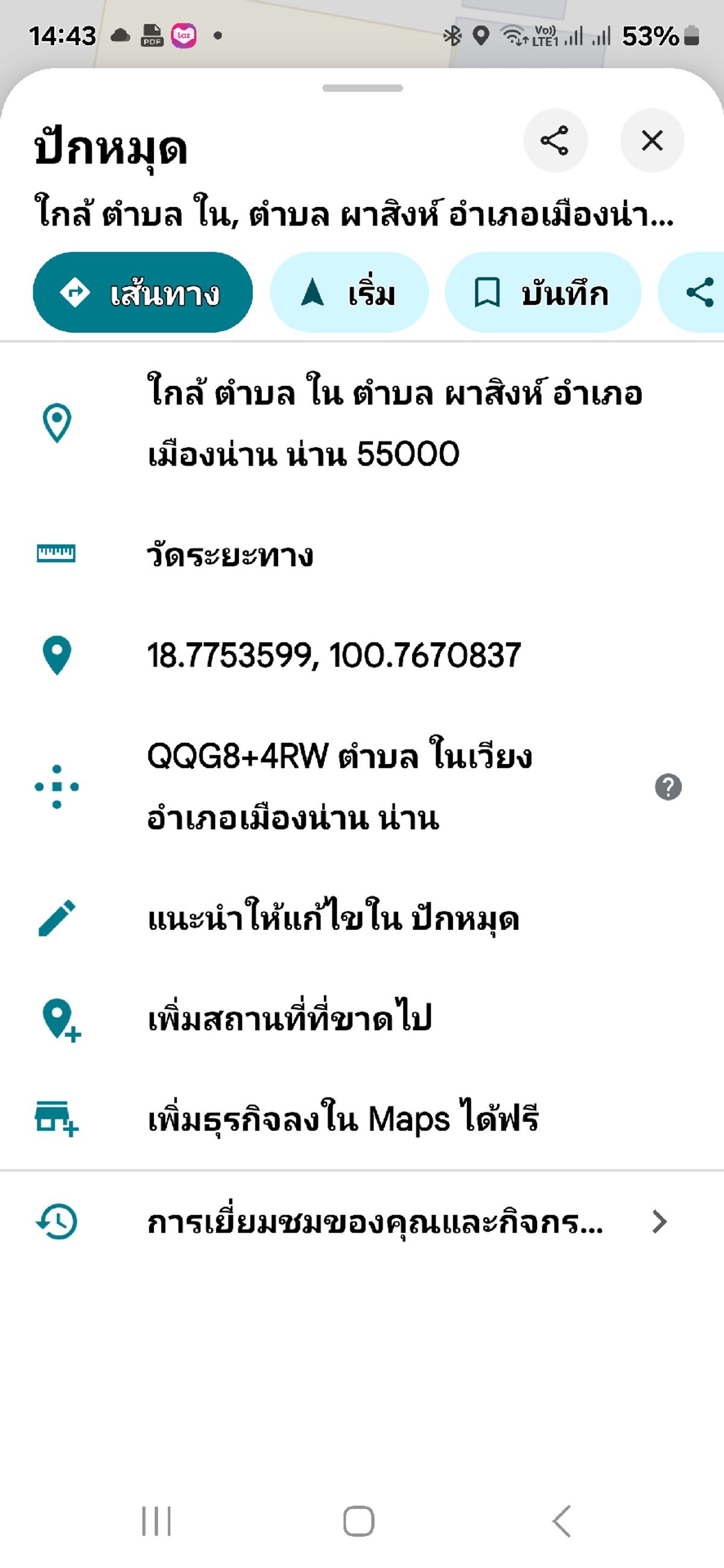Go back with the system back button
Screen dimensions: 724x1568
pos(562,1521)
